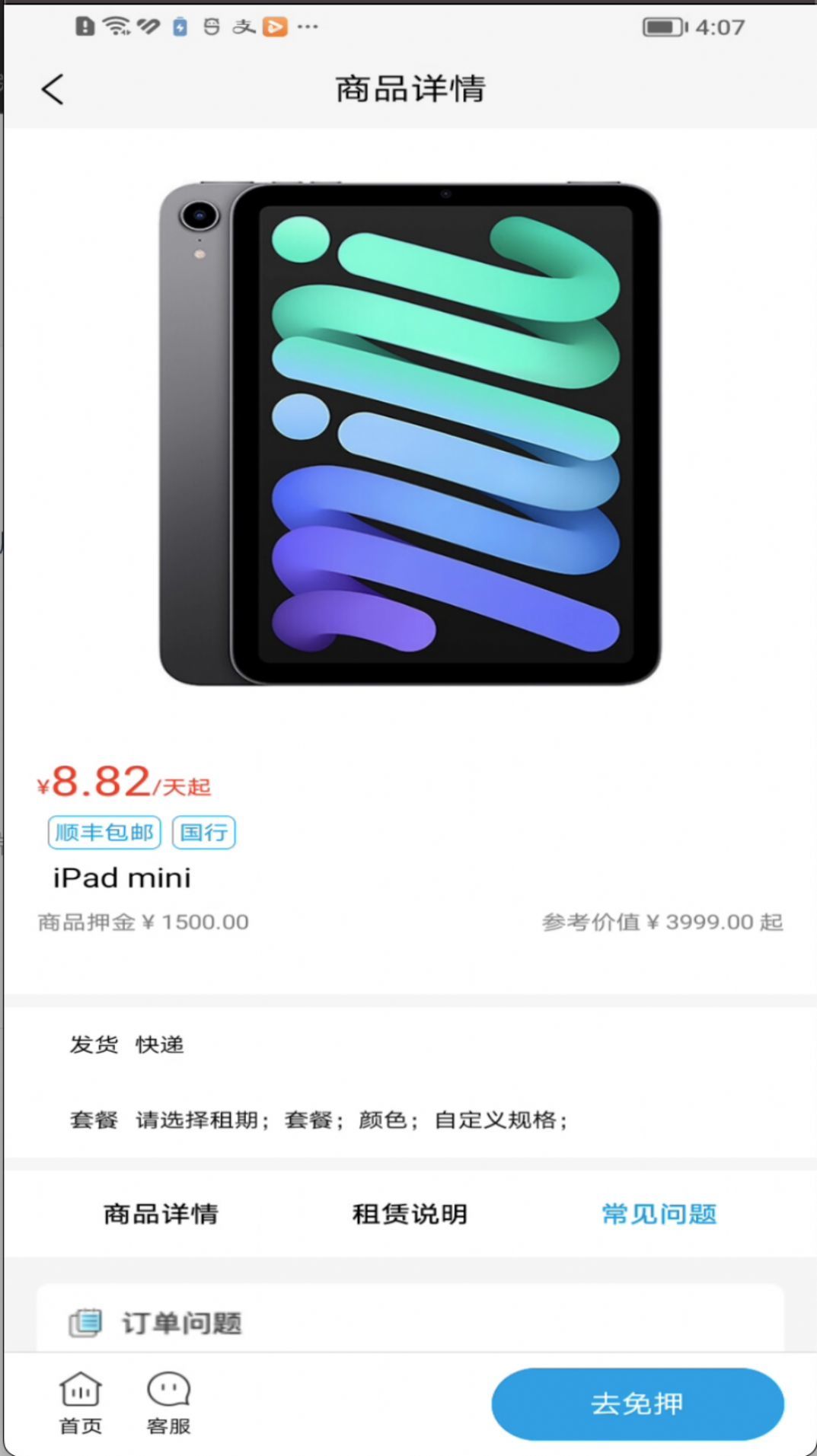Tap the heart-shaped icon in the status bar
This screenshot has height=1456, width=817.
coord(148,27)
